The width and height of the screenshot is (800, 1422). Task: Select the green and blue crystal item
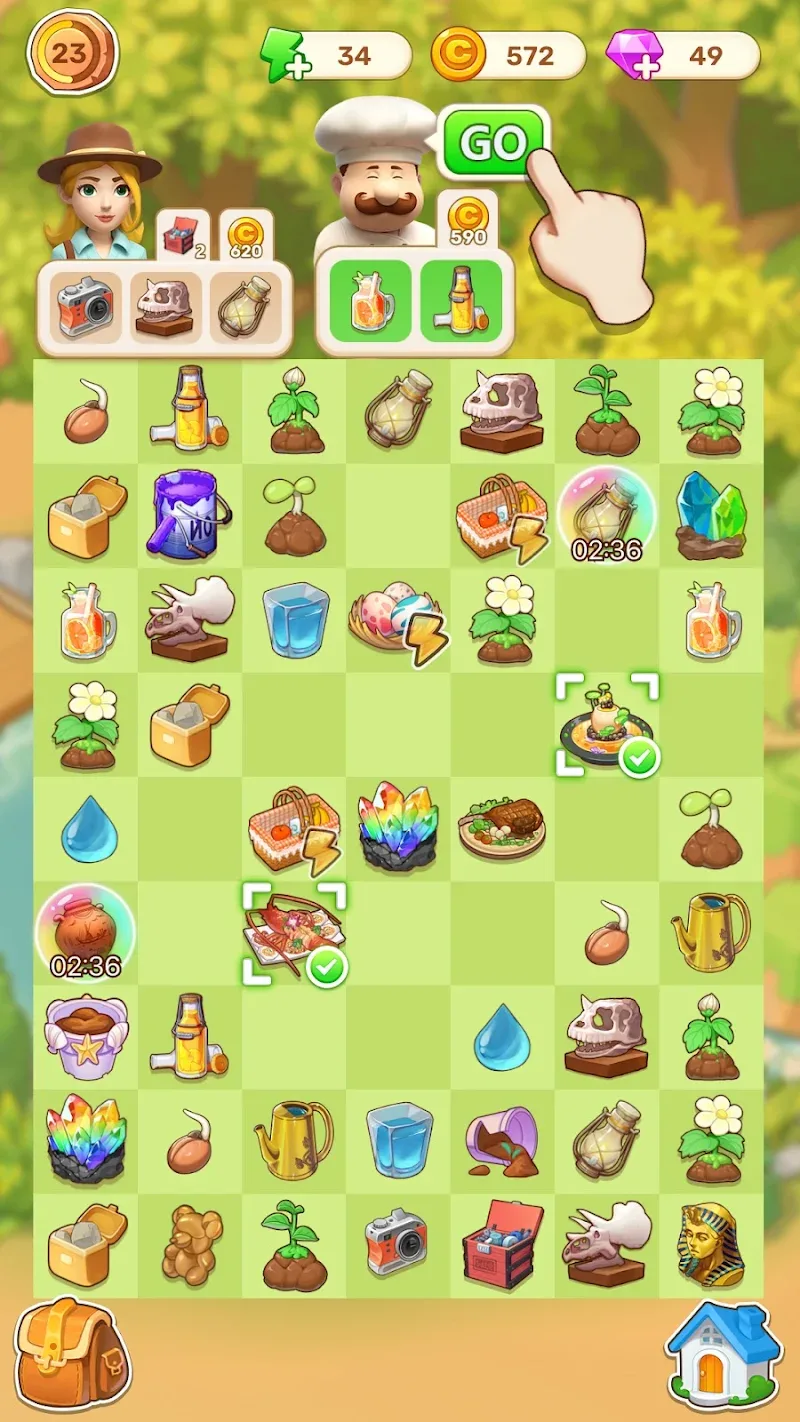710,514
